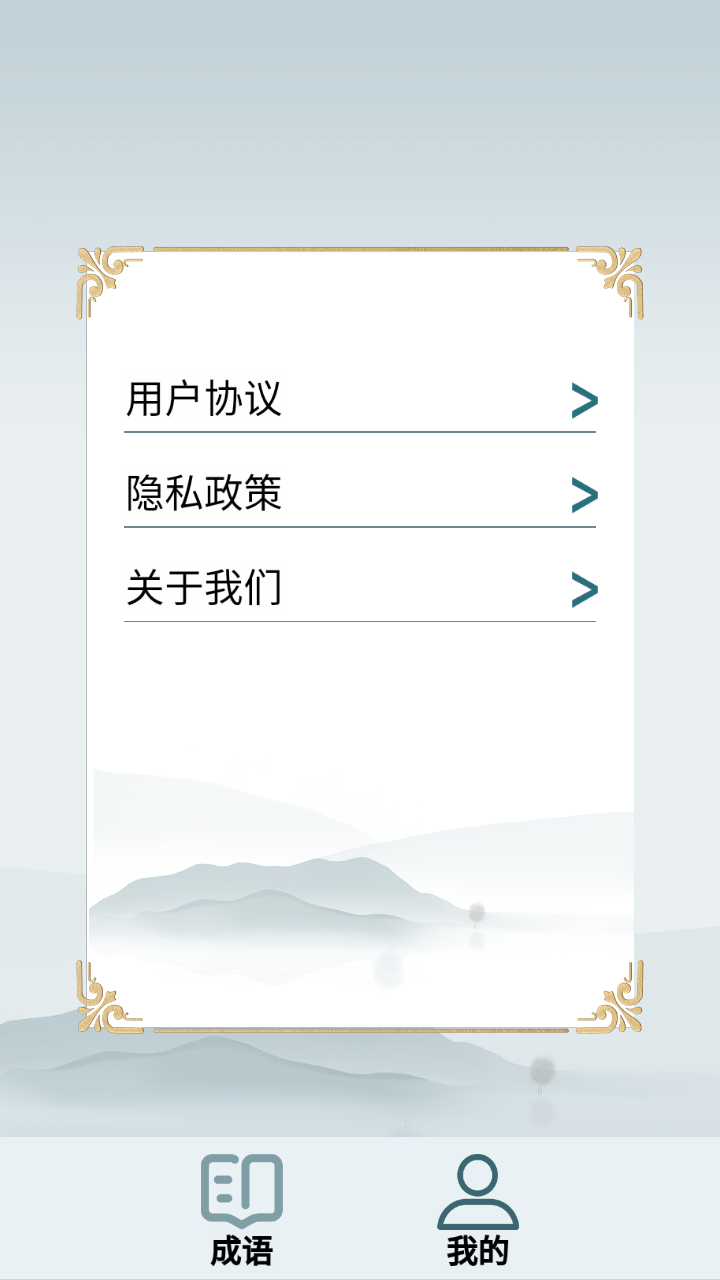
Task: Click the 成语 label in bottom navigation
Action: click(x=240, y=1250)
